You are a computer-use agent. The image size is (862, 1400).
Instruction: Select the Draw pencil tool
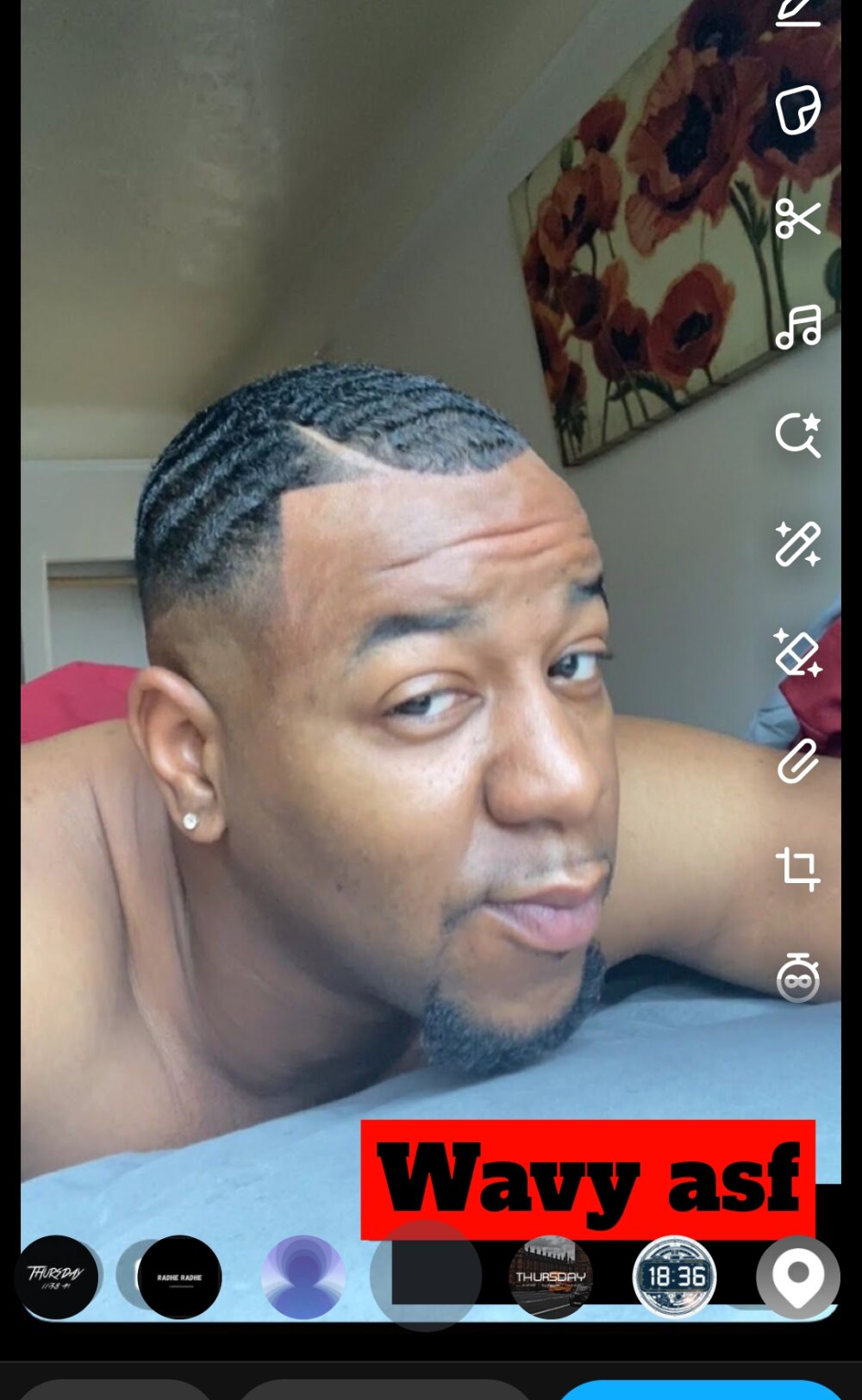[799, 13]
